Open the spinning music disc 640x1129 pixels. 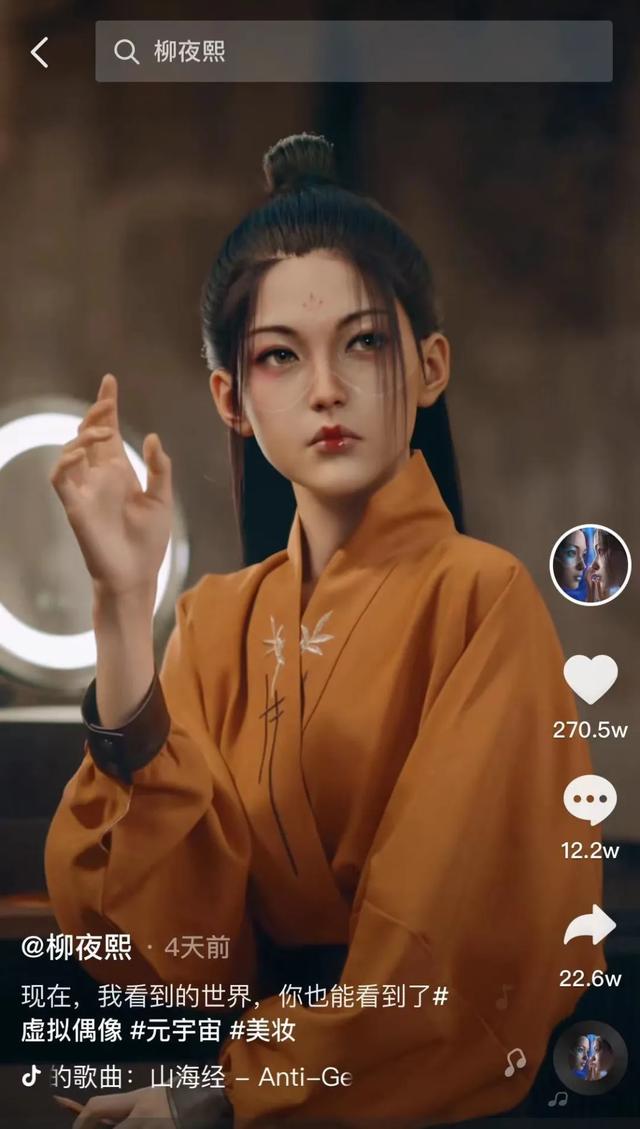(x=590, y=1058)
